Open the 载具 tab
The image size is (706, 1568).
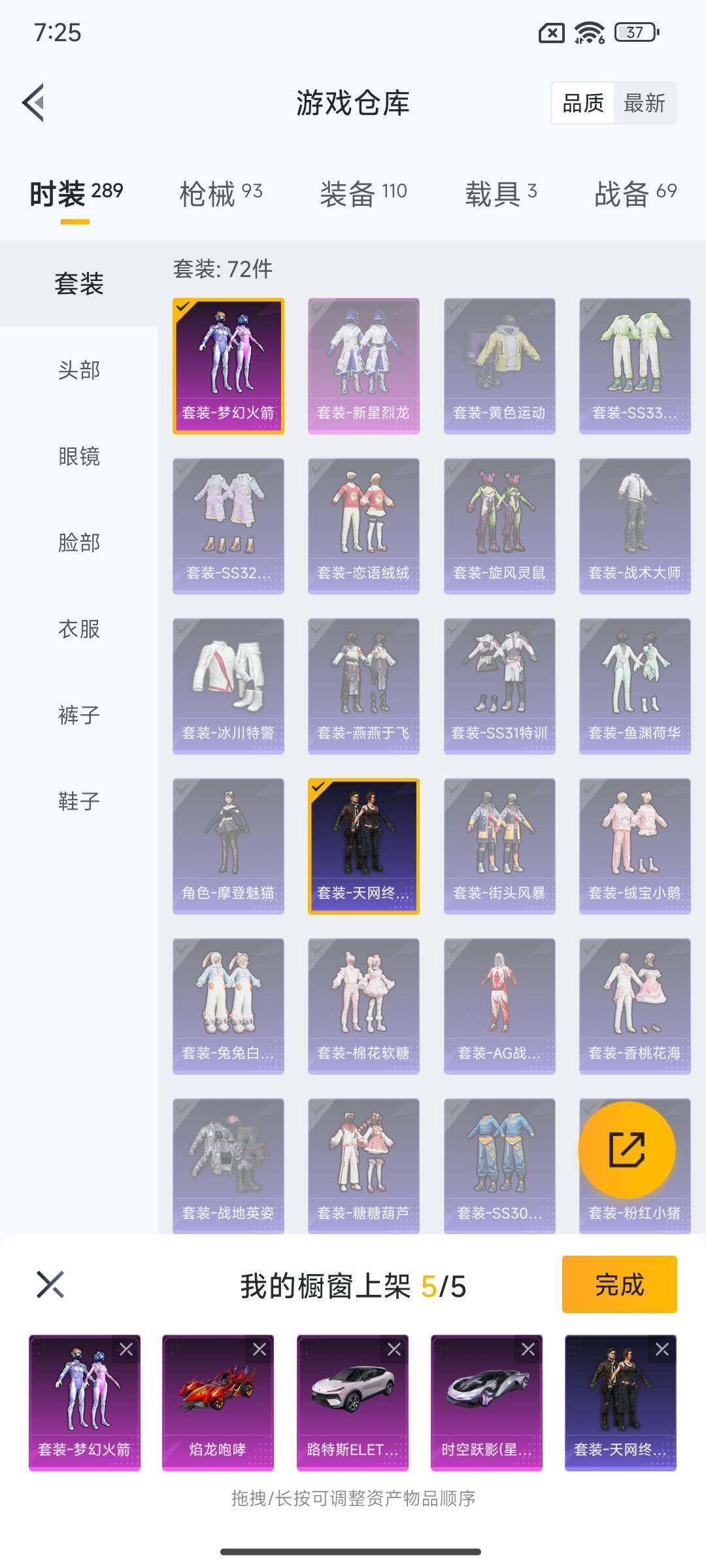[501, 193]
